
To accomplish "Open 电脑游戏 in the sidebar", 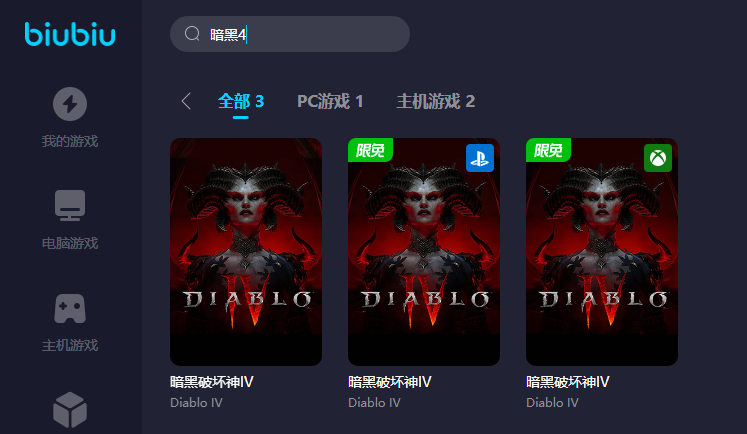I will tap(70, 219).
